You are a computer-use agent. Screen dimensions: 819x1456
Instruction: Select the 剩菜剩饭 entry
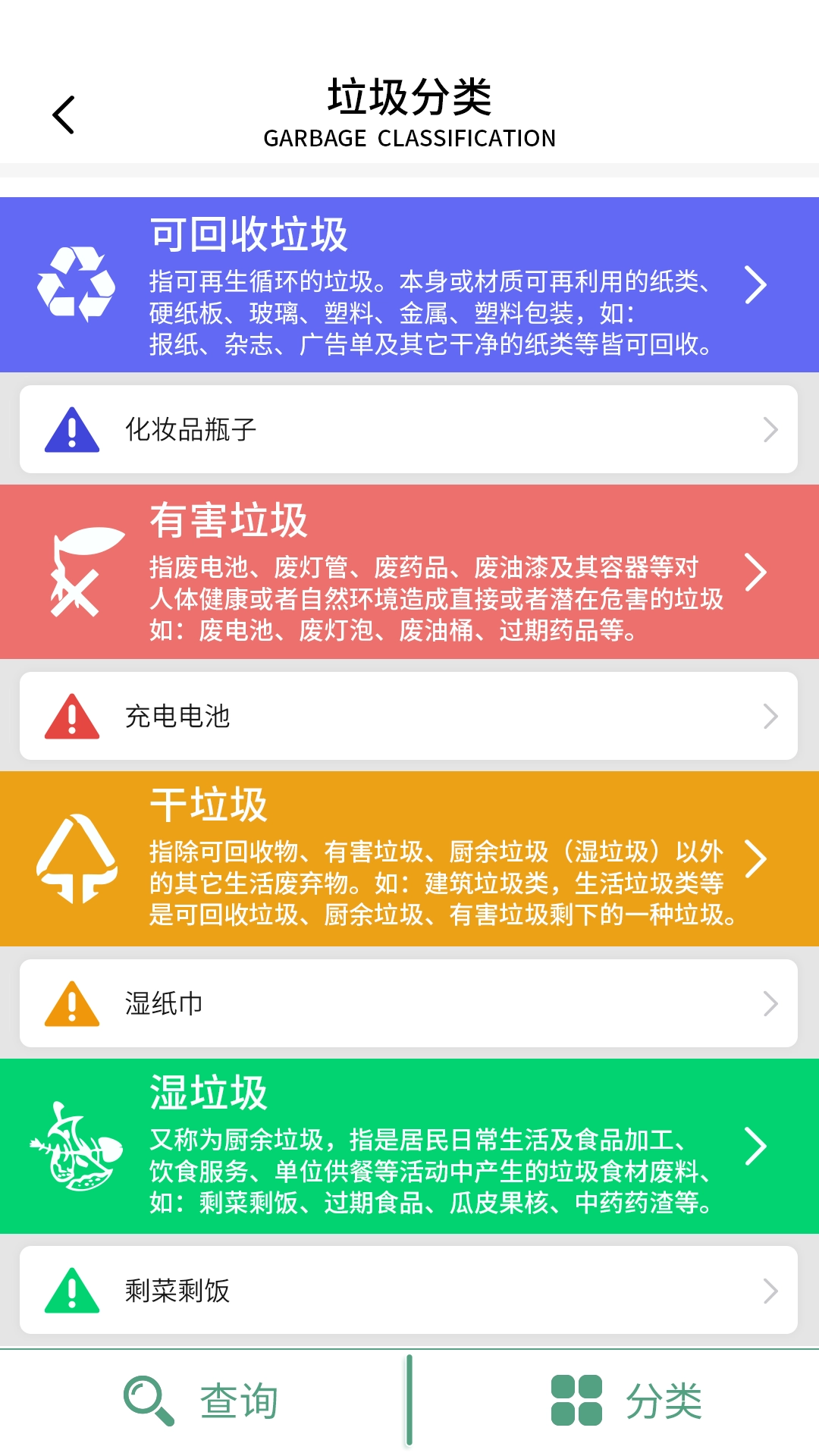pos(409,1289)
